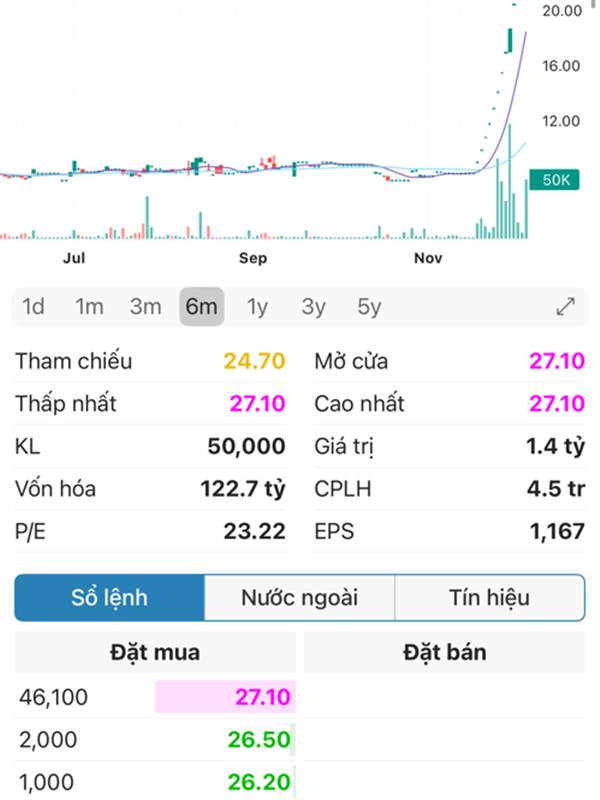Image resolution: width=600 pixels, height=800 pixels.
Task: Switch chart to 1m range
Action: click(89, 307)
